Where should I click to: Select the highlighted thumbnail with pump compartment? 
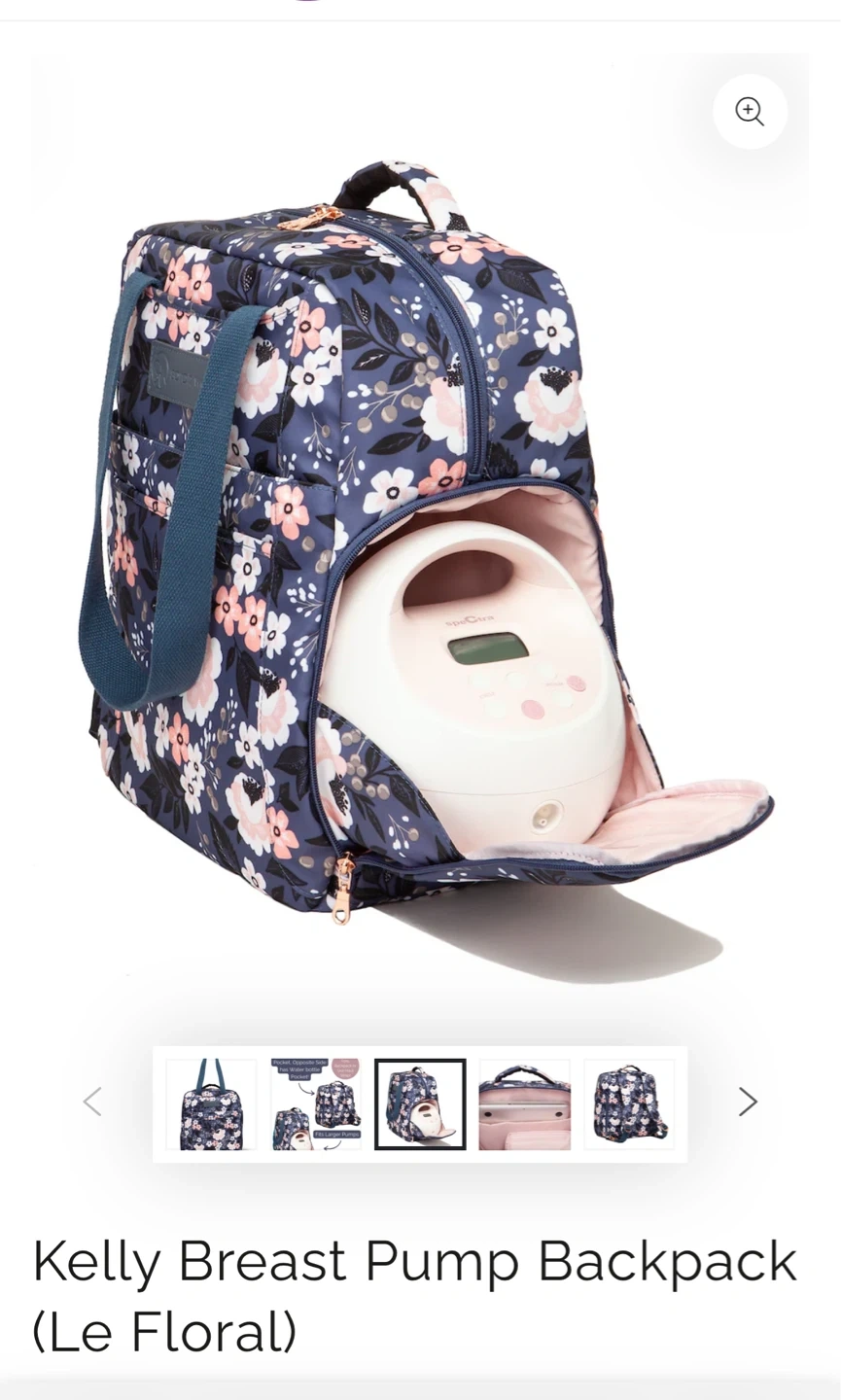(x=420, y=1104)
